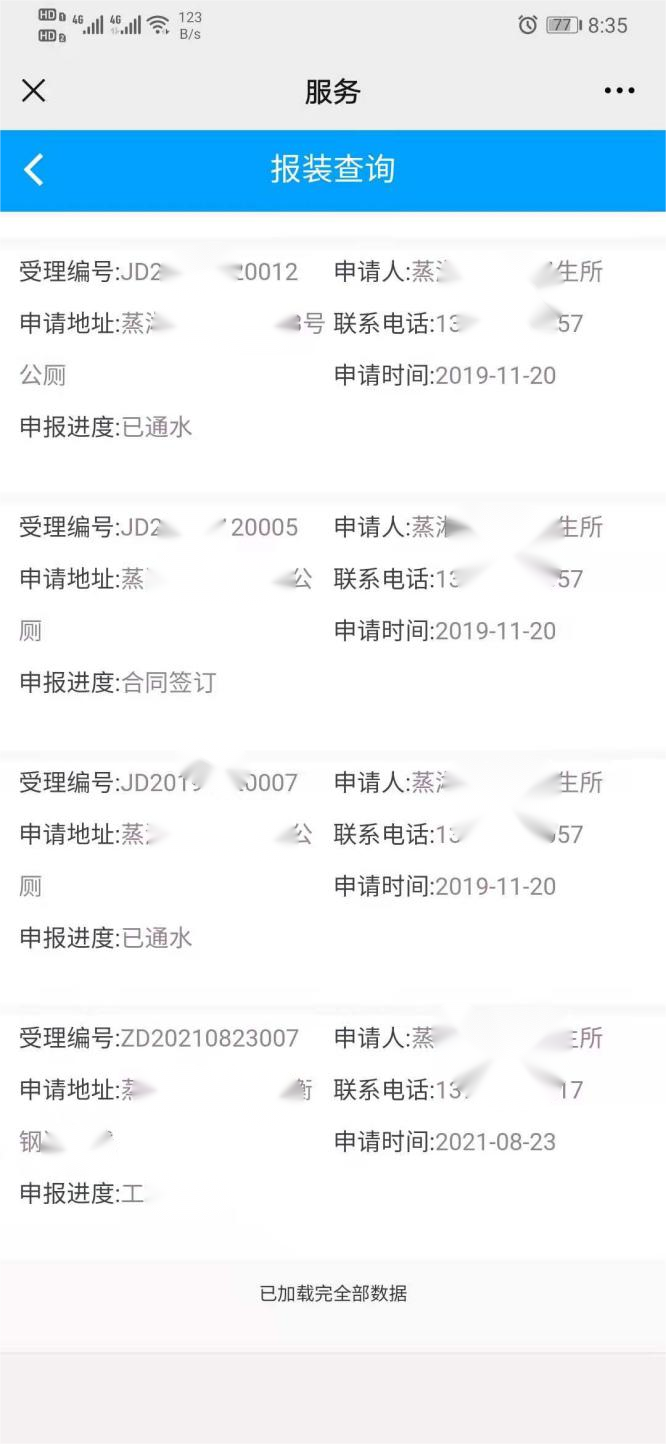This screenshot has height=1444, width=666.
Task: Open the record ZD20210823007
Action: point(332,1115)
